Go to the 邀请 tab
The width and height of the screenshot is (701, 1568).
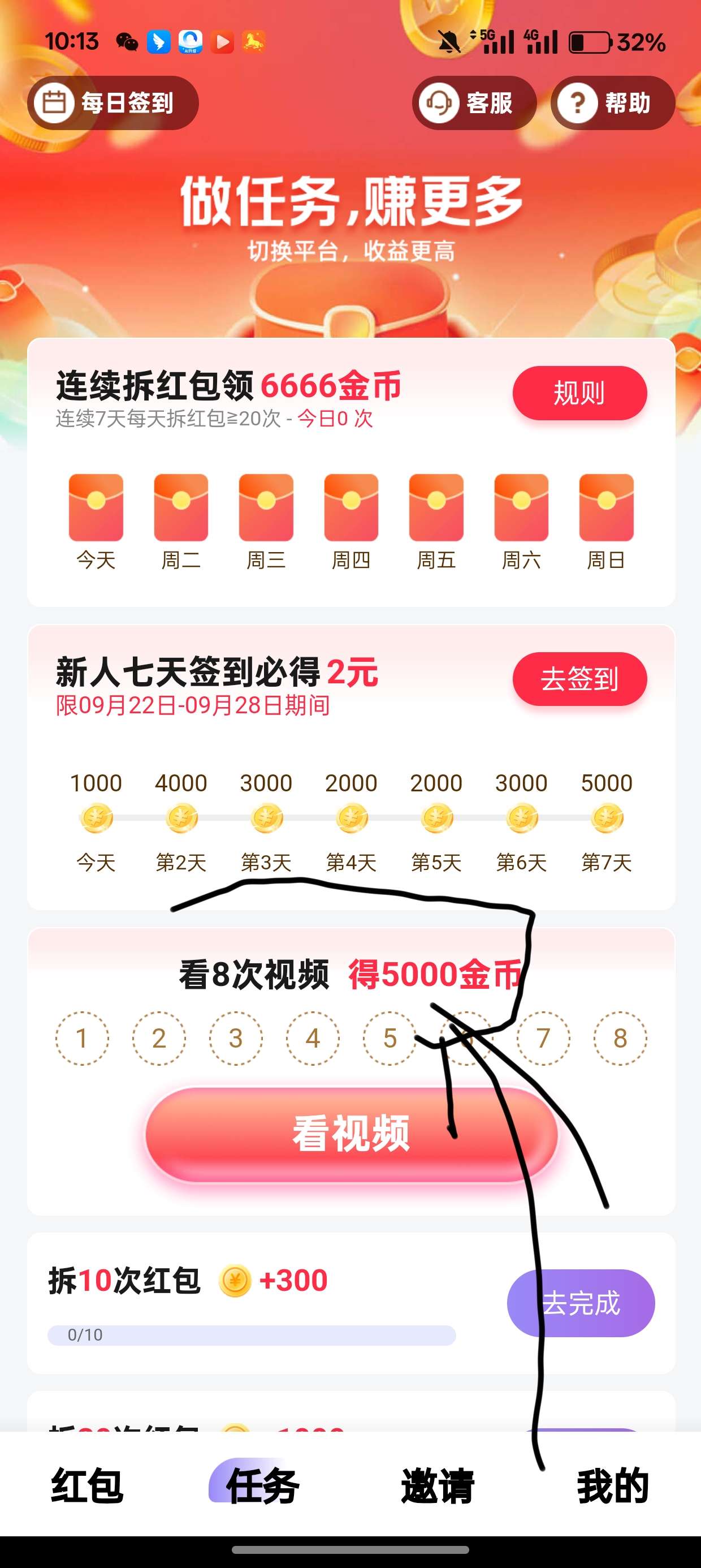click(x=438, y=1485)
